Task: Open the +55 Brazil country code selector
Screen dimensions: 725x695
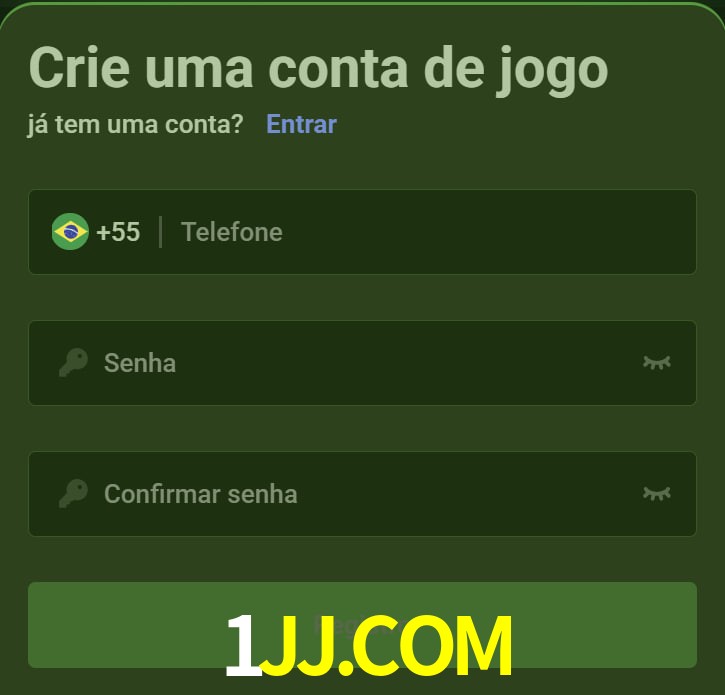Action: coord(96,232)
